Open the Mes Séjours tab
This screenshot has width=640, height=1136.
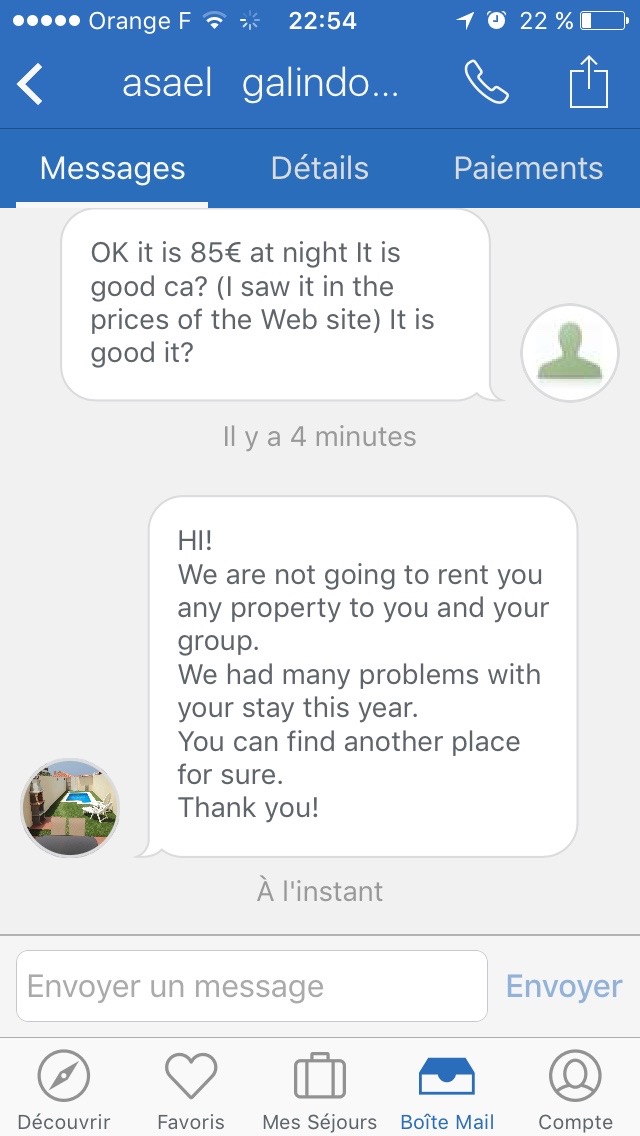[319, 1090]
